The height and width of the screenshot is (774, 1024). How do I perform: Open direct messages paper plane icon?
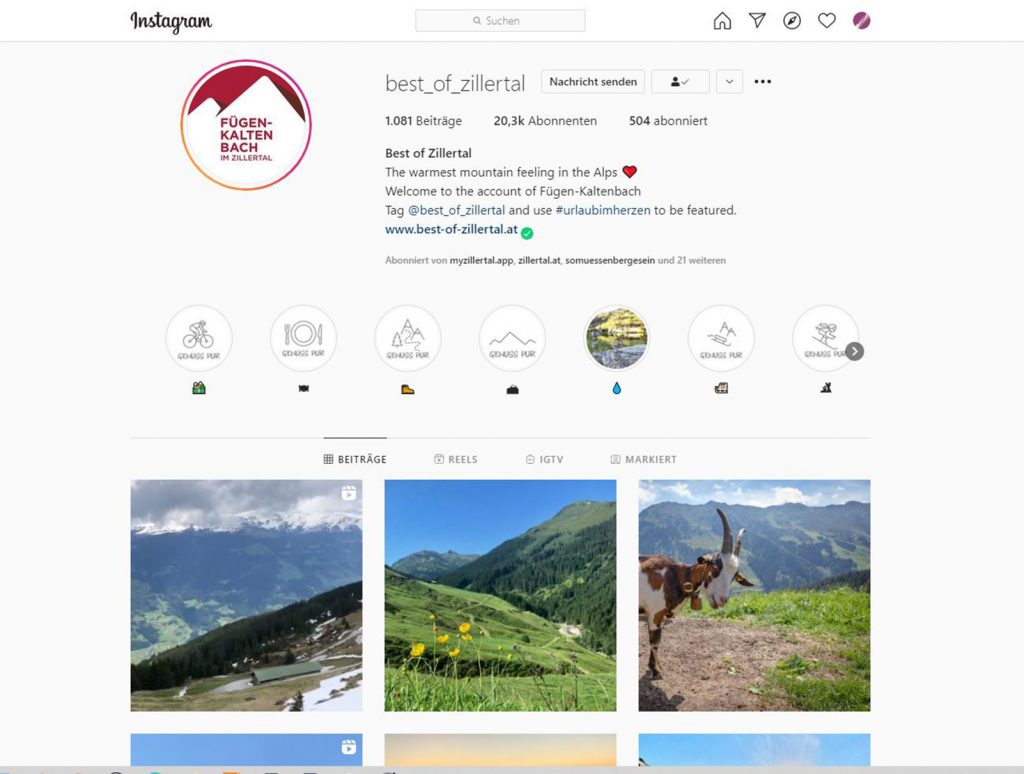(x=757, y=21)
